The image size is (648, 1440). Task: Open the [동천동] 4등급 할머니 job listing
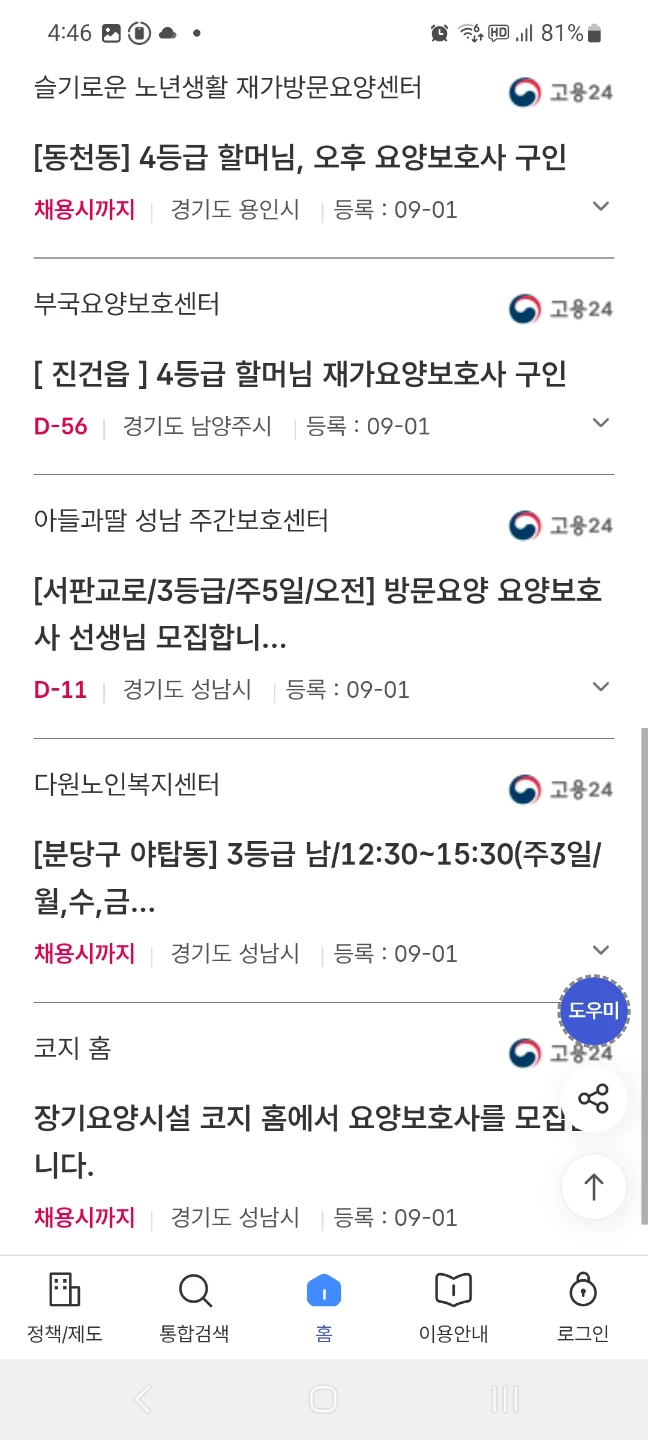tap(300, 157)
